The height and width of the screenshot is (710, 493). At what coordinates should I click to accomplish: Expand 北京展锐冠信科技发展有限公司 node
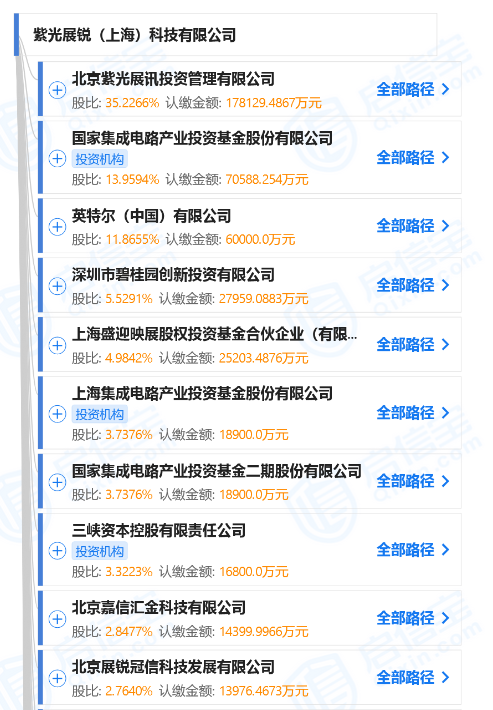(57, 678)
